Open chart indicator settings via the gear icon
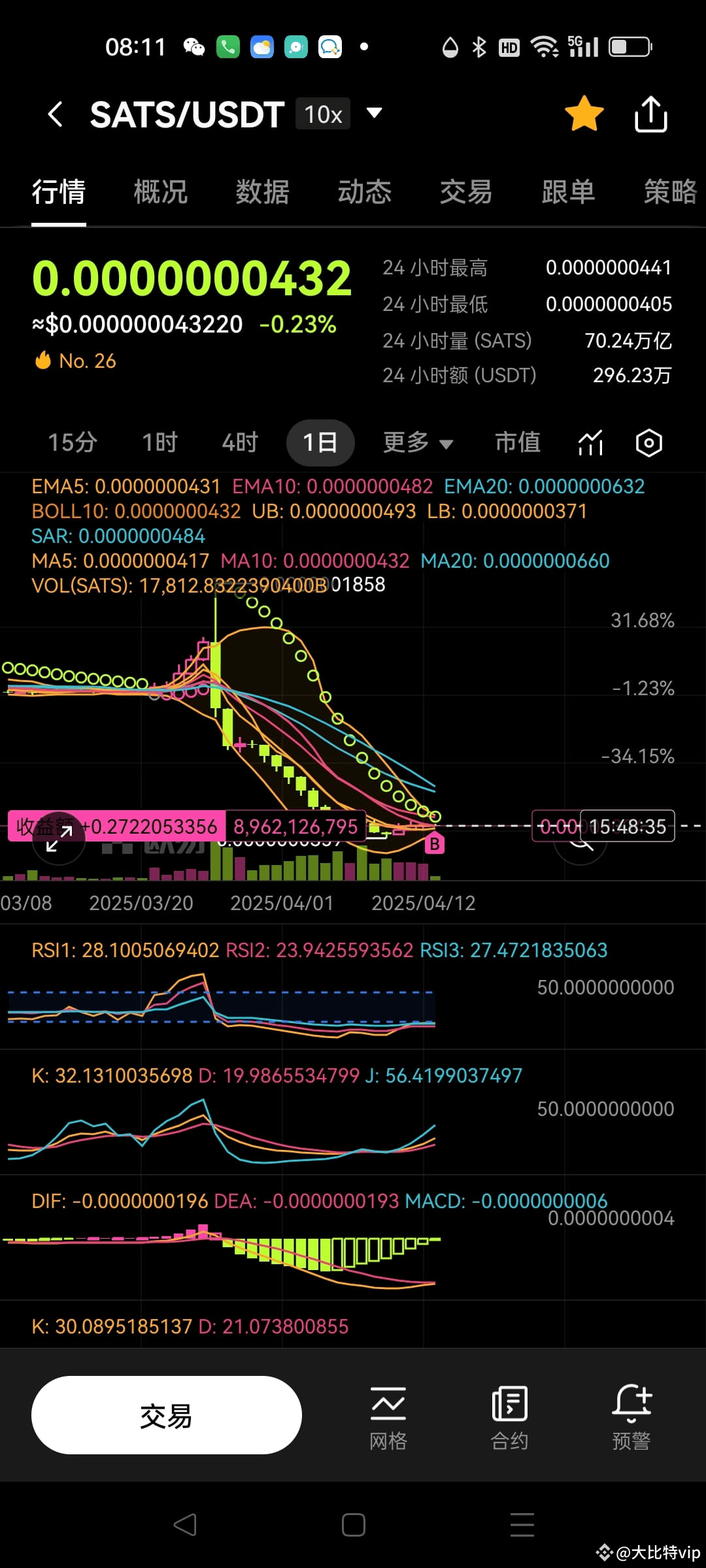This screenshot has height=1568, width=706. 648,442
